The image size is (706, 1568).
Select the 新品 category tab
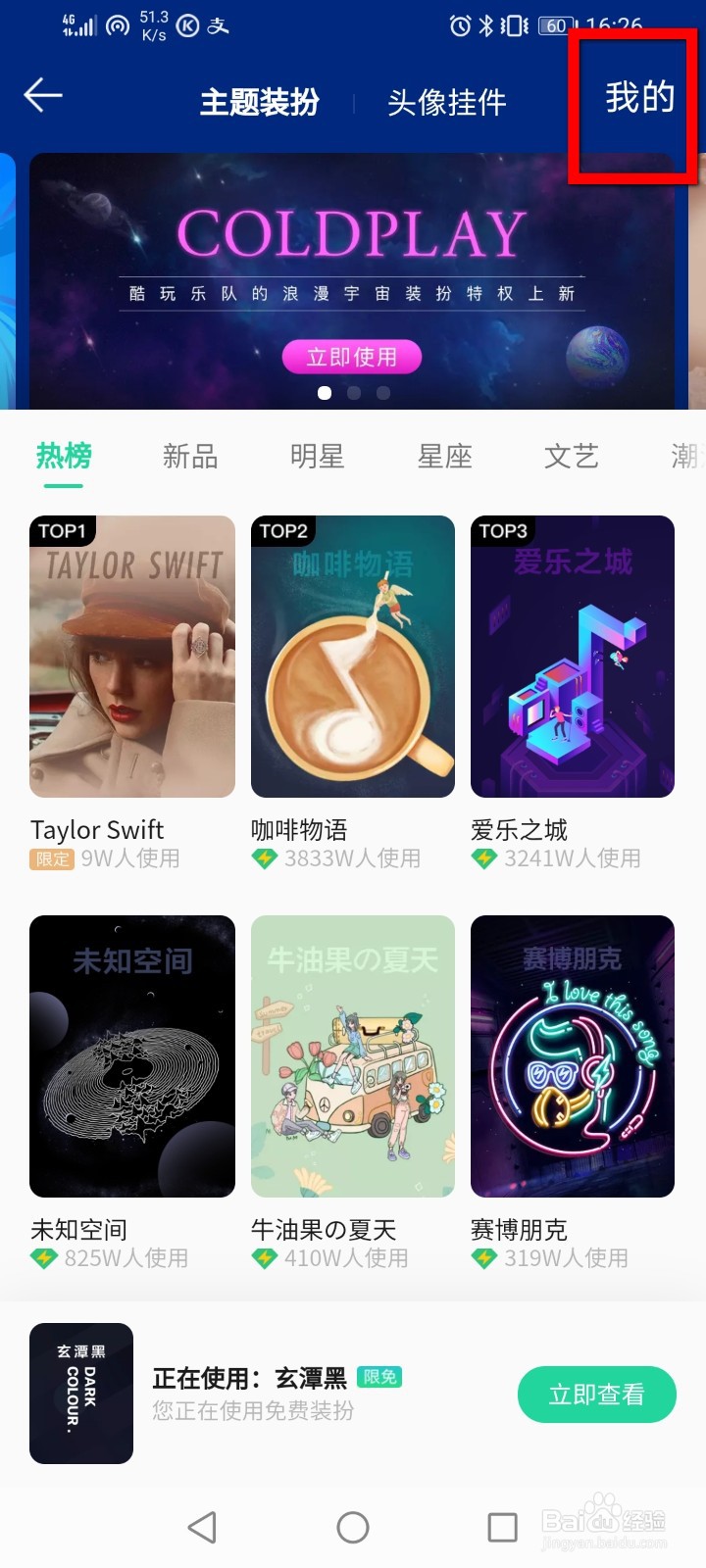(x=189, y=457)
